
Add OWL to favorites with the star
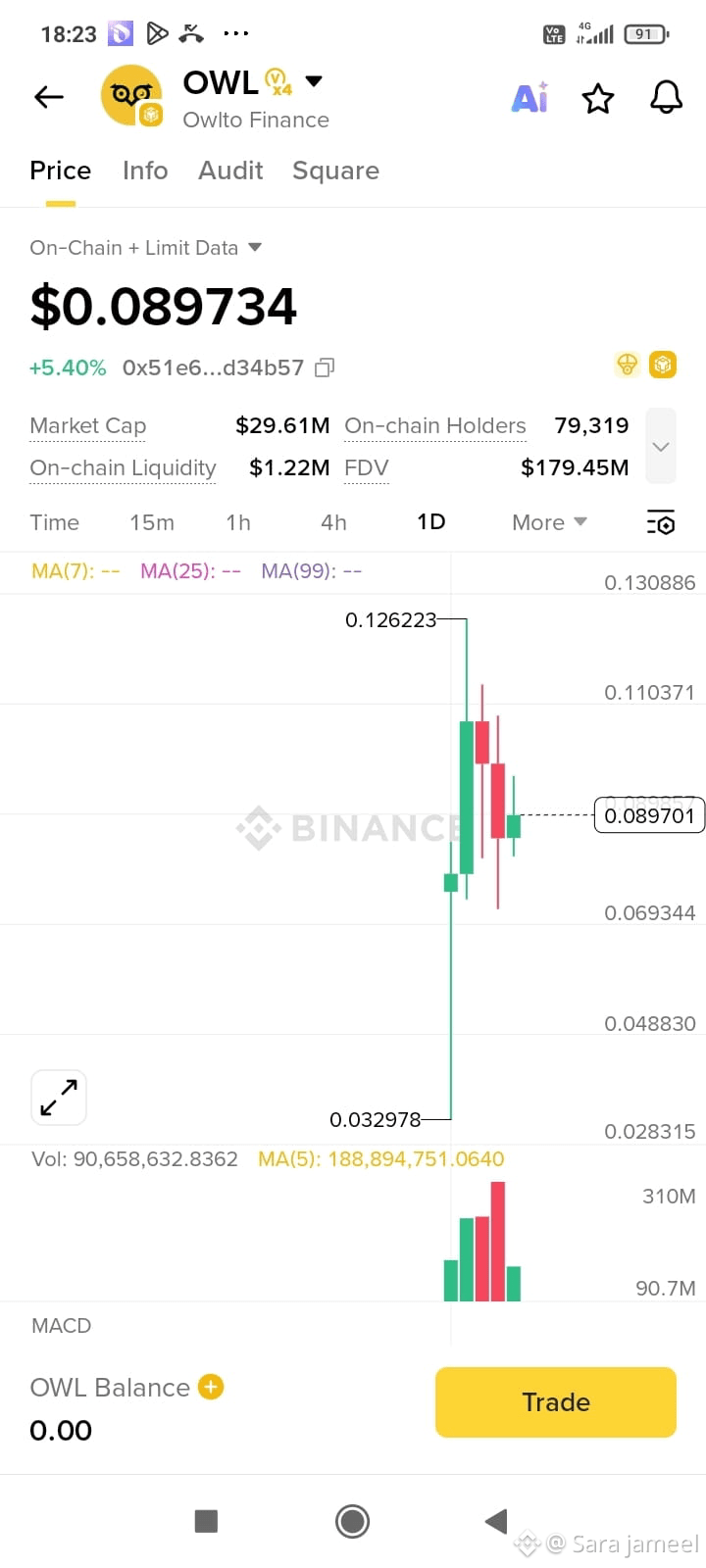[598, 98]
